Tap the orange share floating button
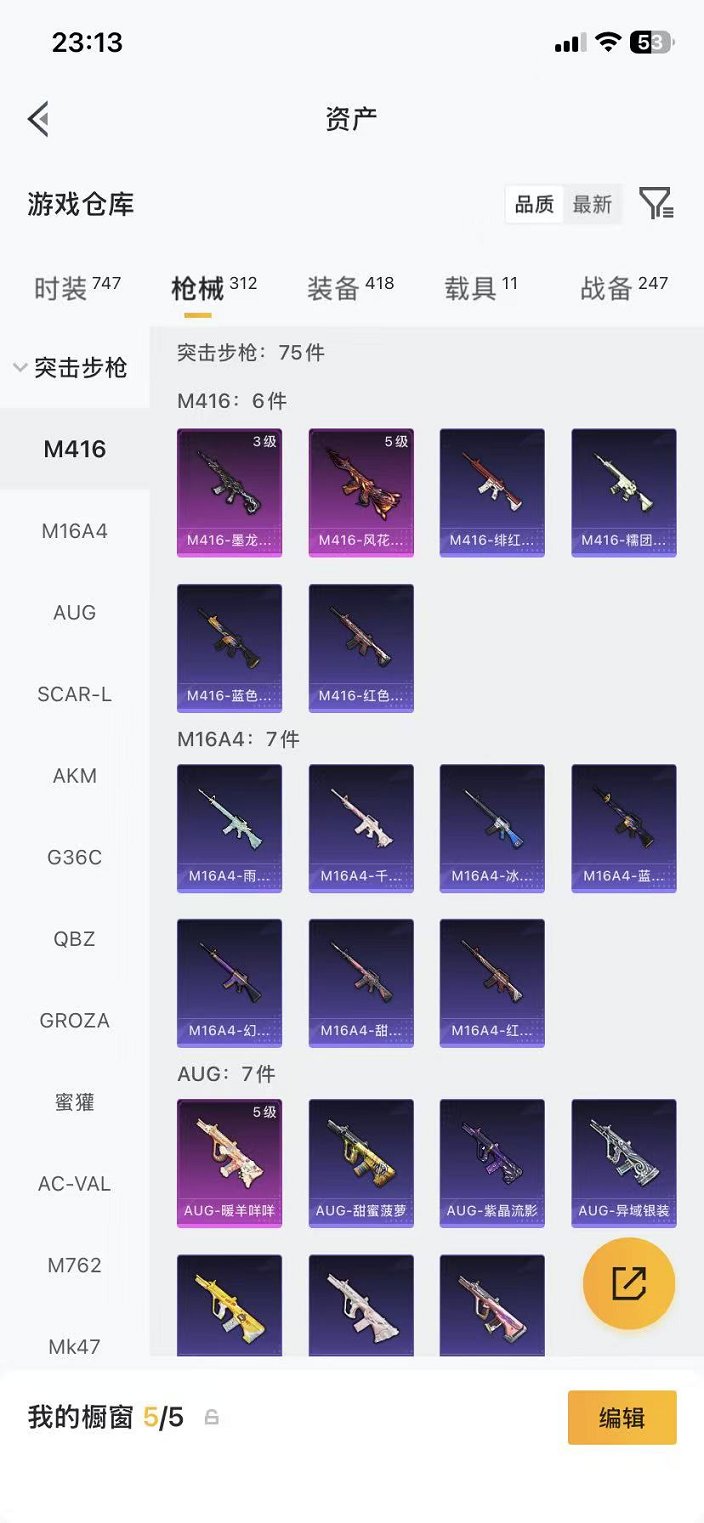The image size is (704, 1523). click(x=629, y=1283)
